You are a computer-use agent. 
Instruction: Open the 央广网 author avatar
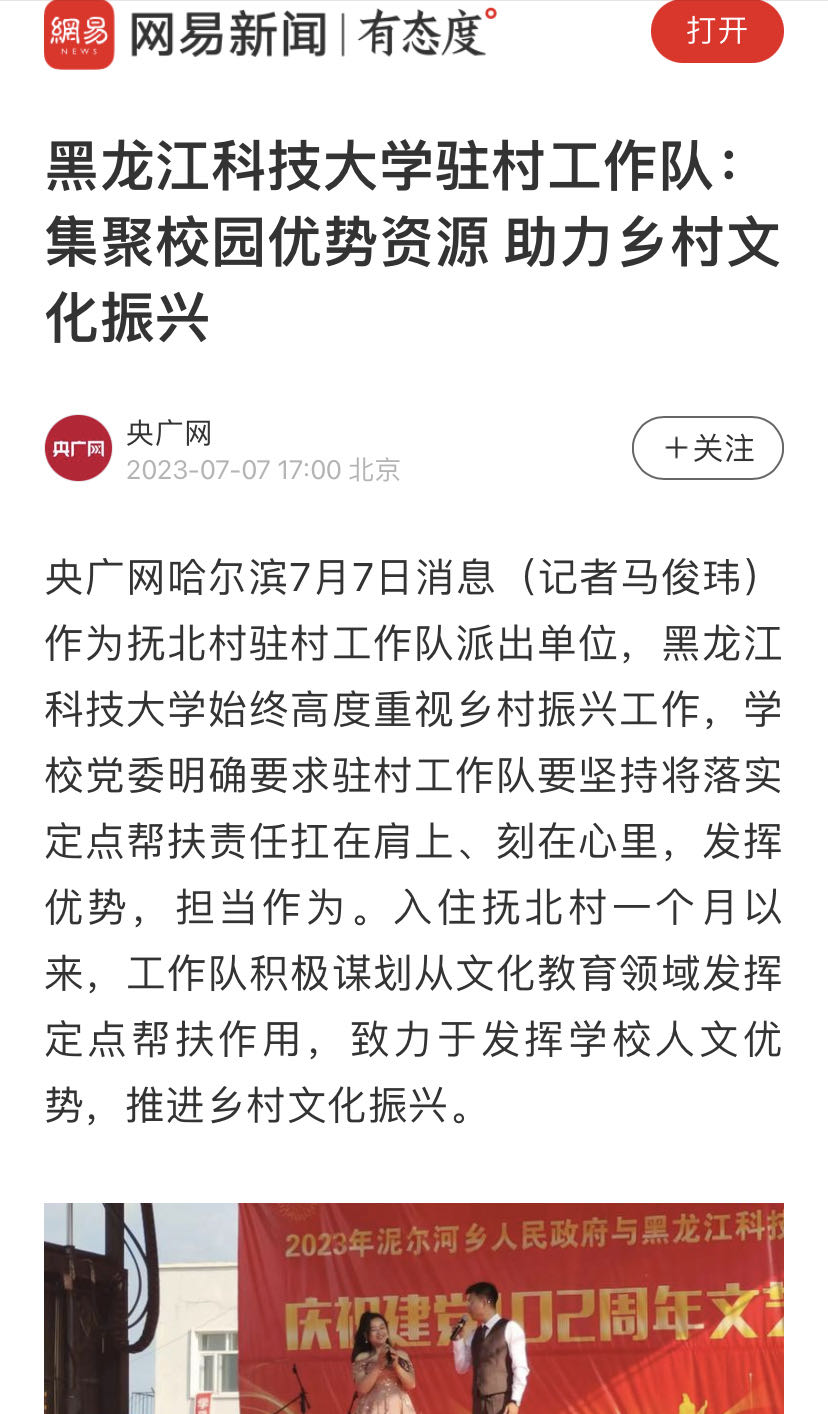tap(78, 448)
